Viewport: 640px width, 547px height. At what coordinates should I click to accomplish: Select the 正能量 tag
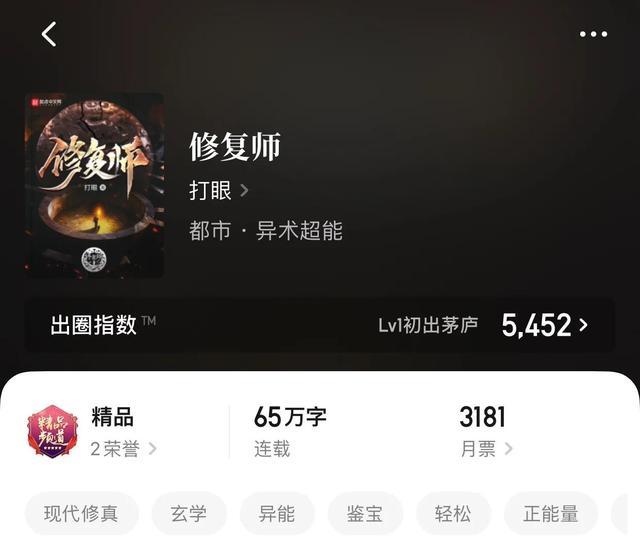pyautogui.click(x=551, y=514)
